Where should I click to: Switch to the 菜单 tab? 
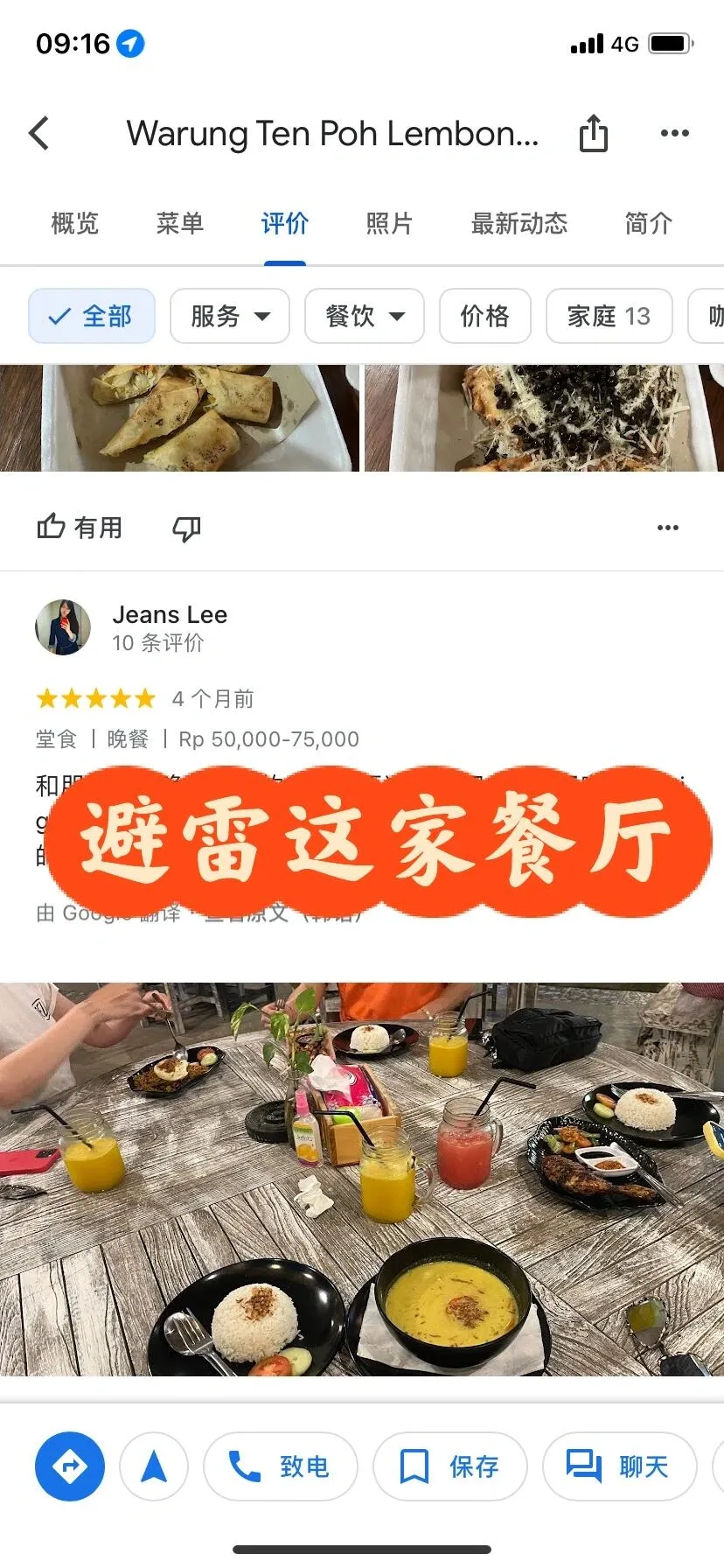tap(179, 223)
